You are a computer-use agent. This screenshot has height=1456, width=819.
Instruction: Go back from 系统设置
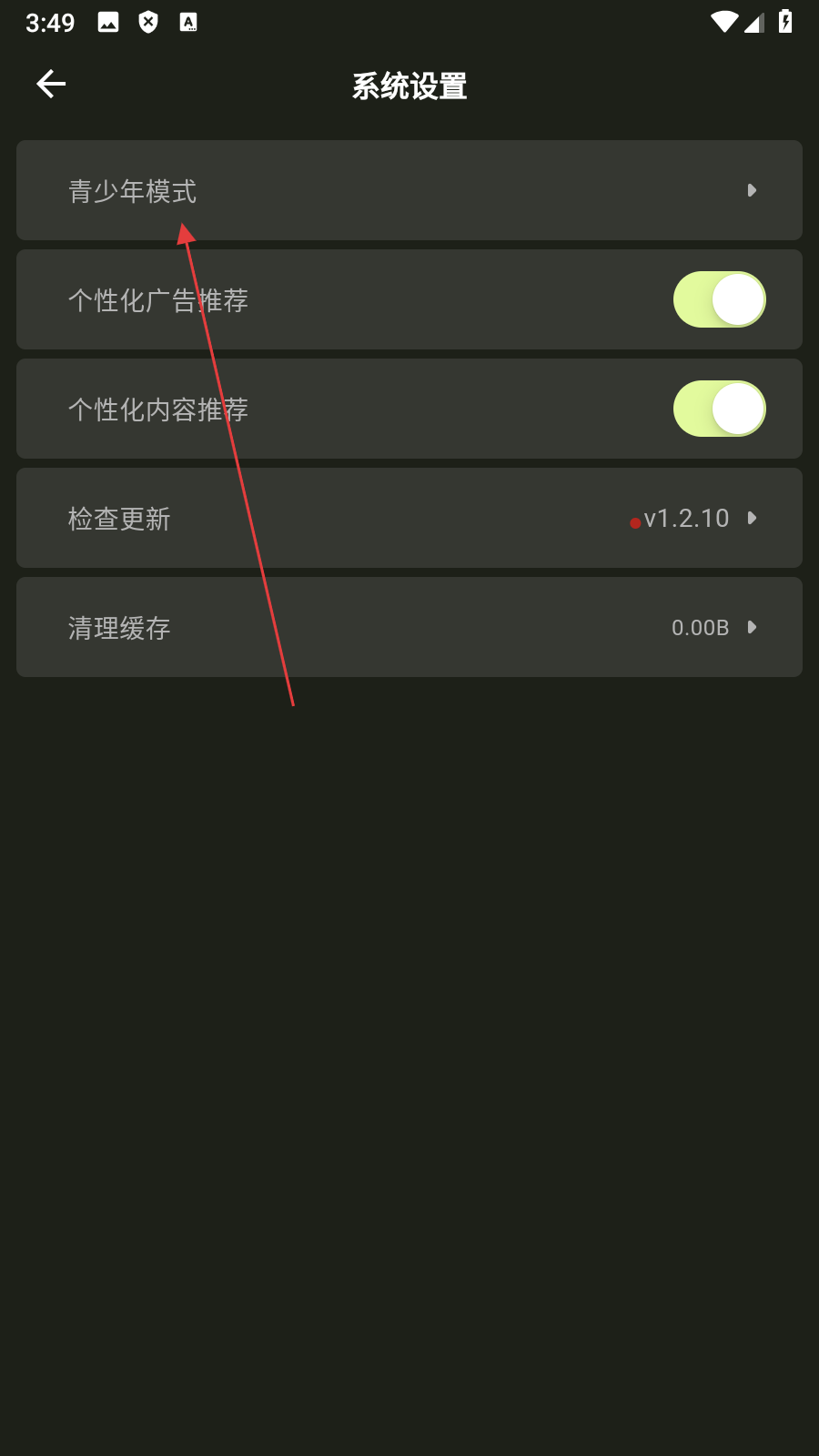51,85
